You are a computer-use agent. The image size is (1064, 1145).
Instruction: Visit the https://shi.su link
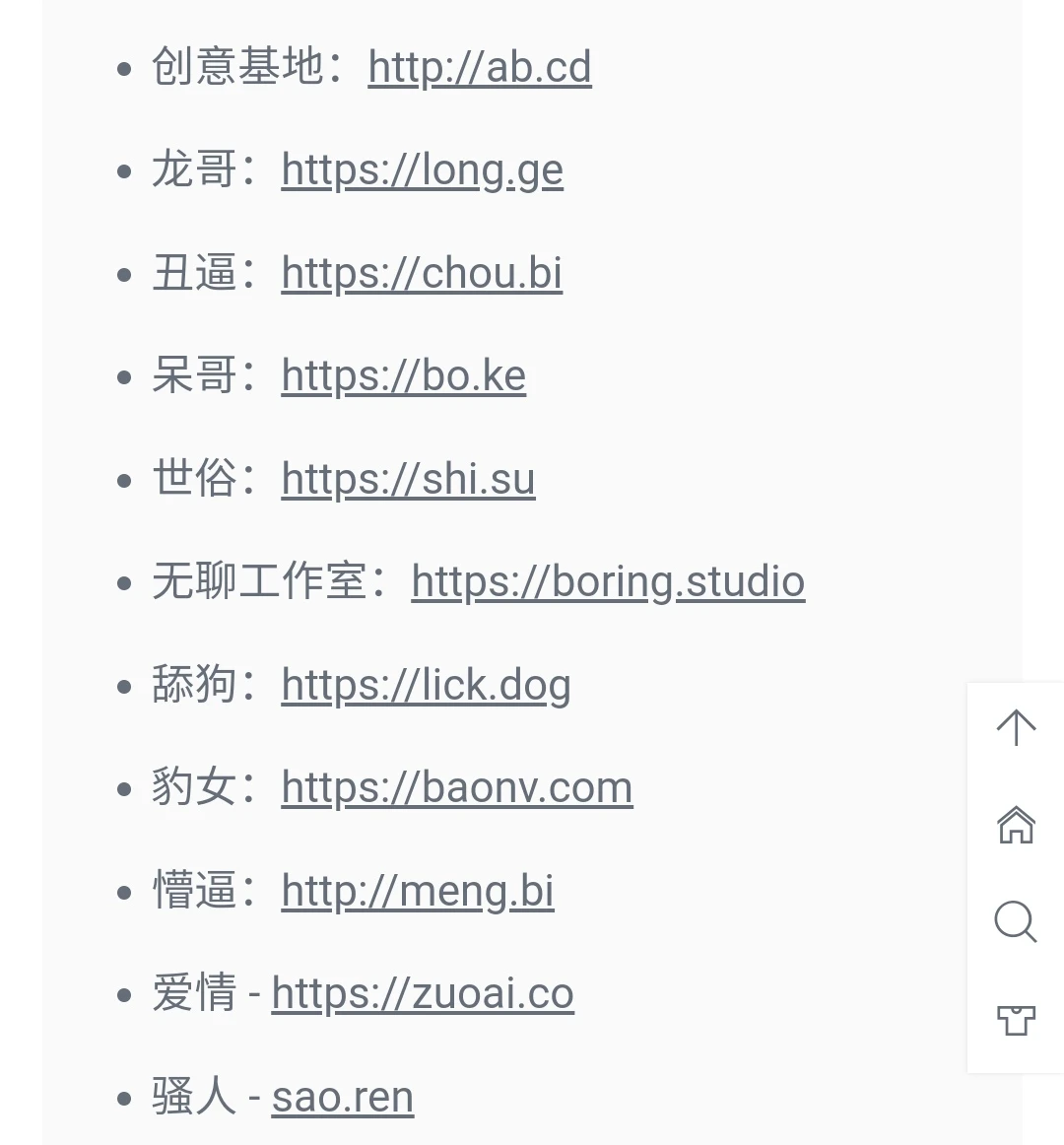click(x=408, y=480)
